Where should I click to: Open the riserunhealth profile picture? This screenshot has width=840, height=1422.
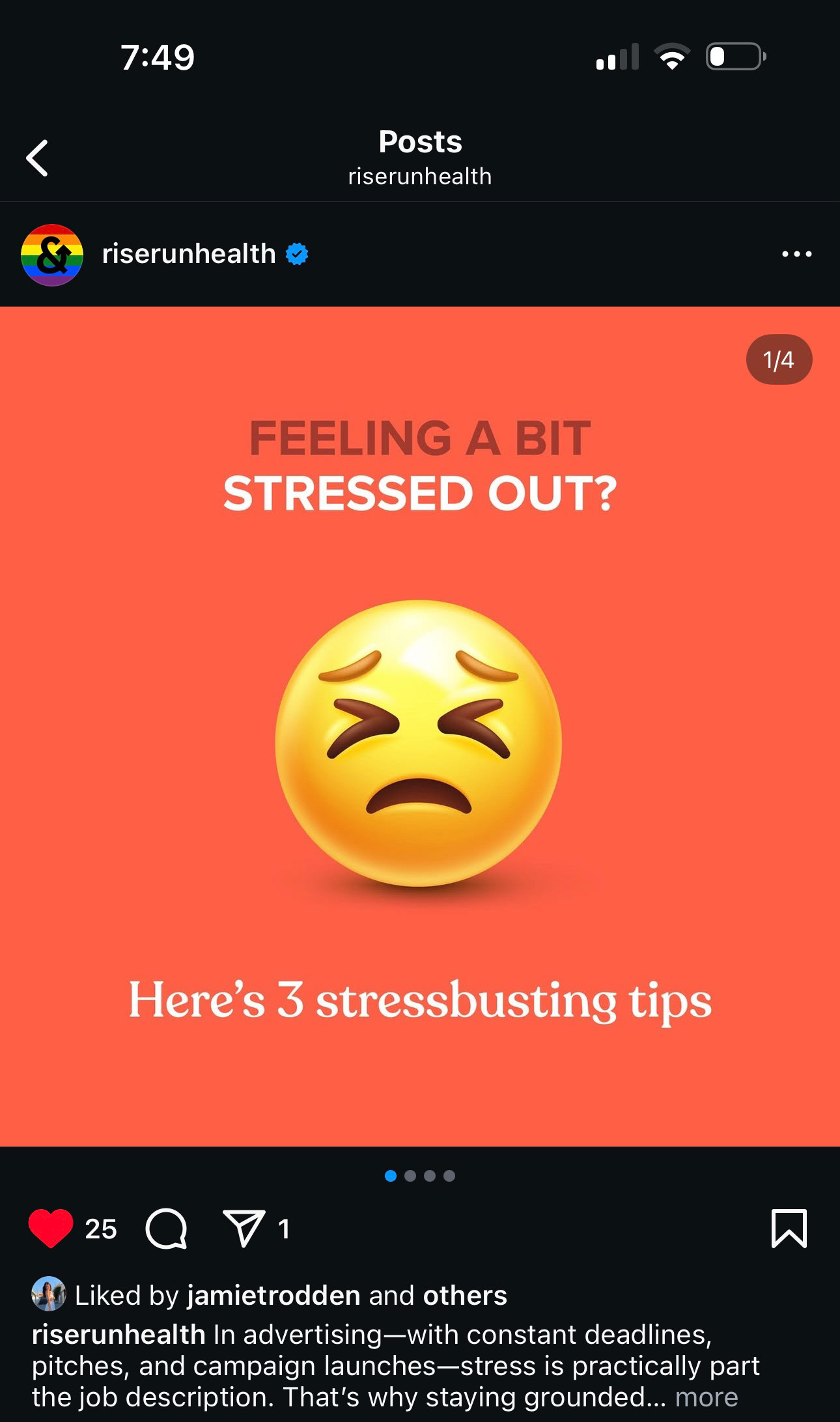52,255
